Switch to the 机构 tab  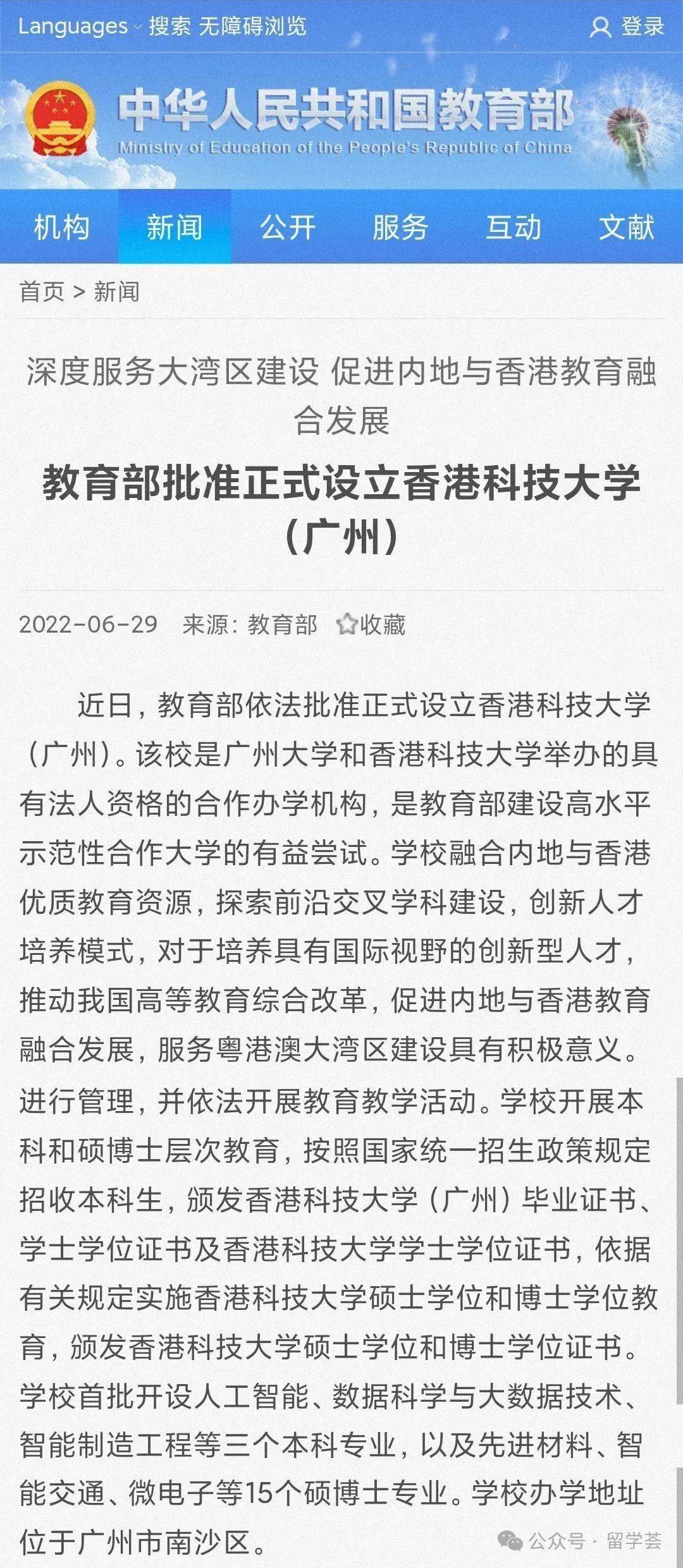(61, 227)
